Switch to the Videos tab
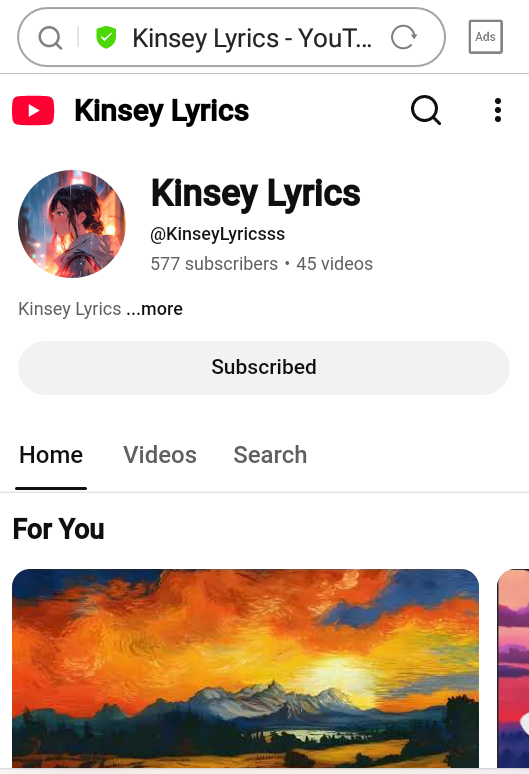Screen dimensions: 529x774 [x=160, y=455]
